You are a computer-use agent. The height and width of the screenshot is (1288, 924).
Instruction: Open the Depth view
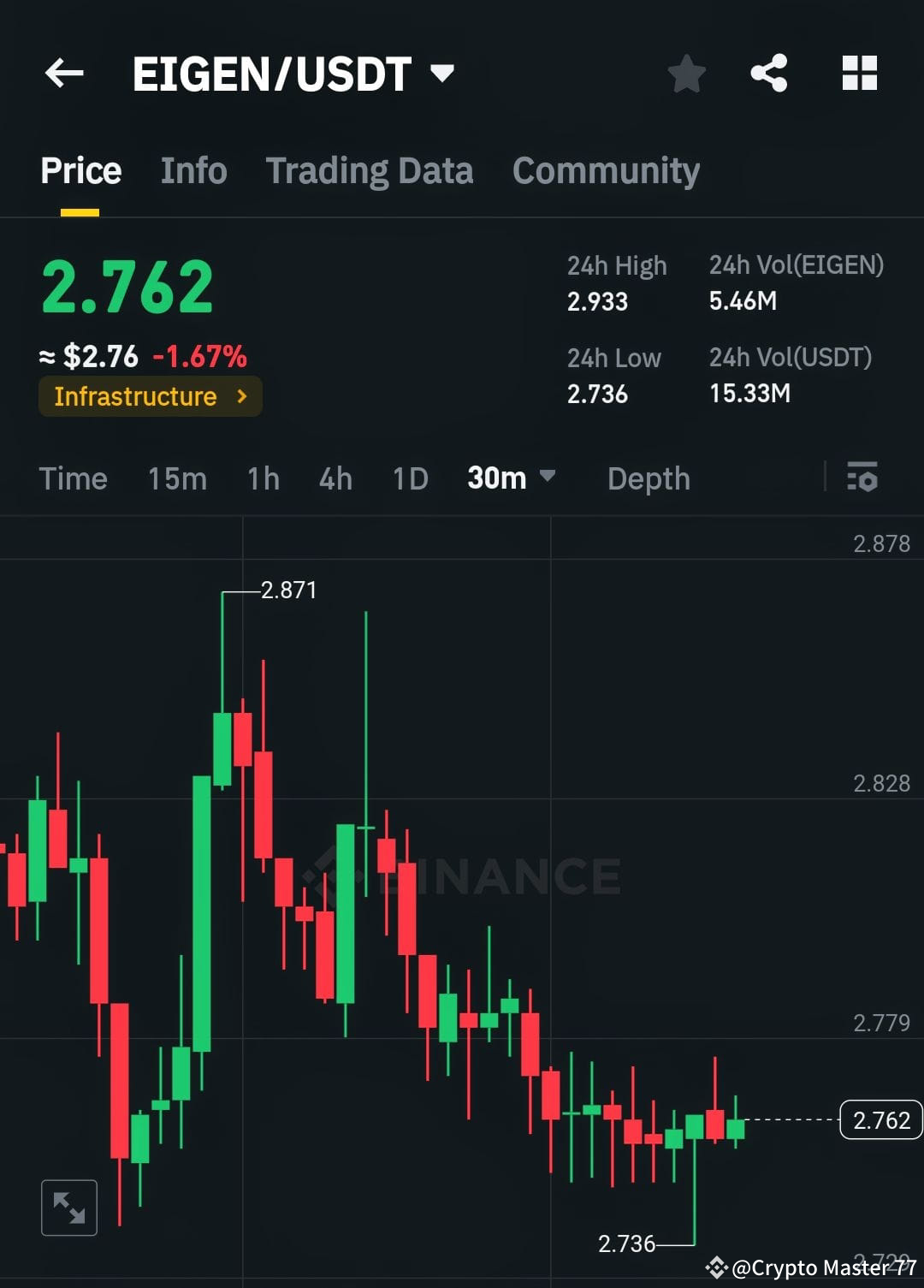pos(648,478)
